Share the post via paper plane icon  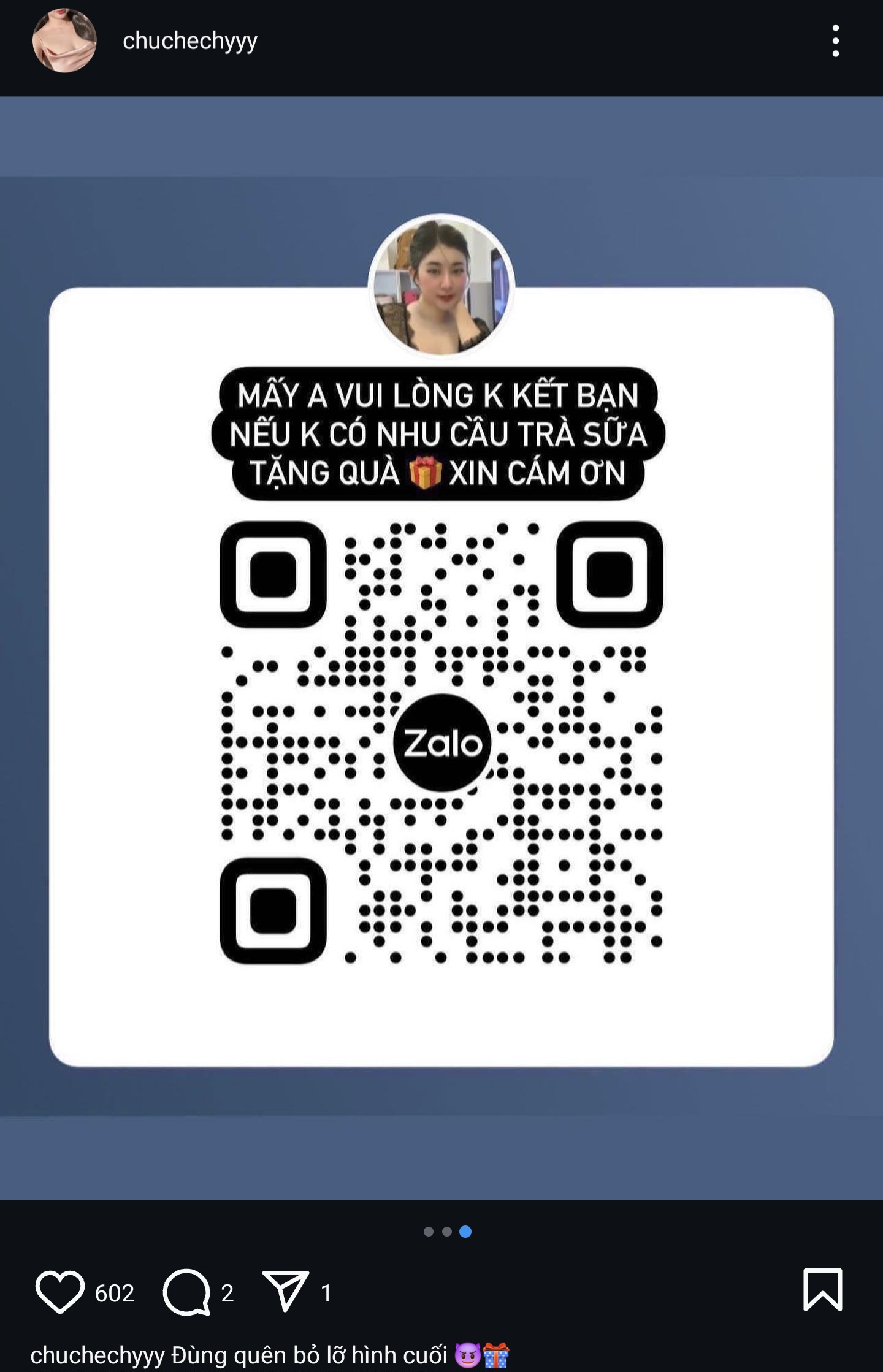point(285,1292)
